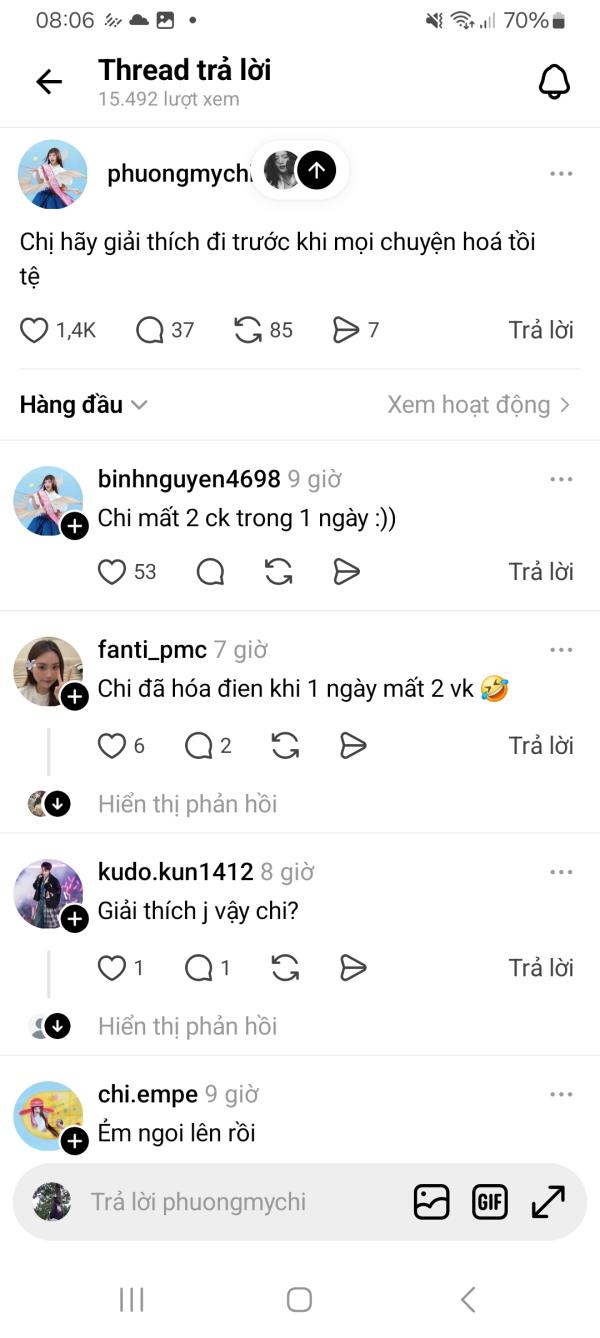Open Xem hoạt động

478,405
